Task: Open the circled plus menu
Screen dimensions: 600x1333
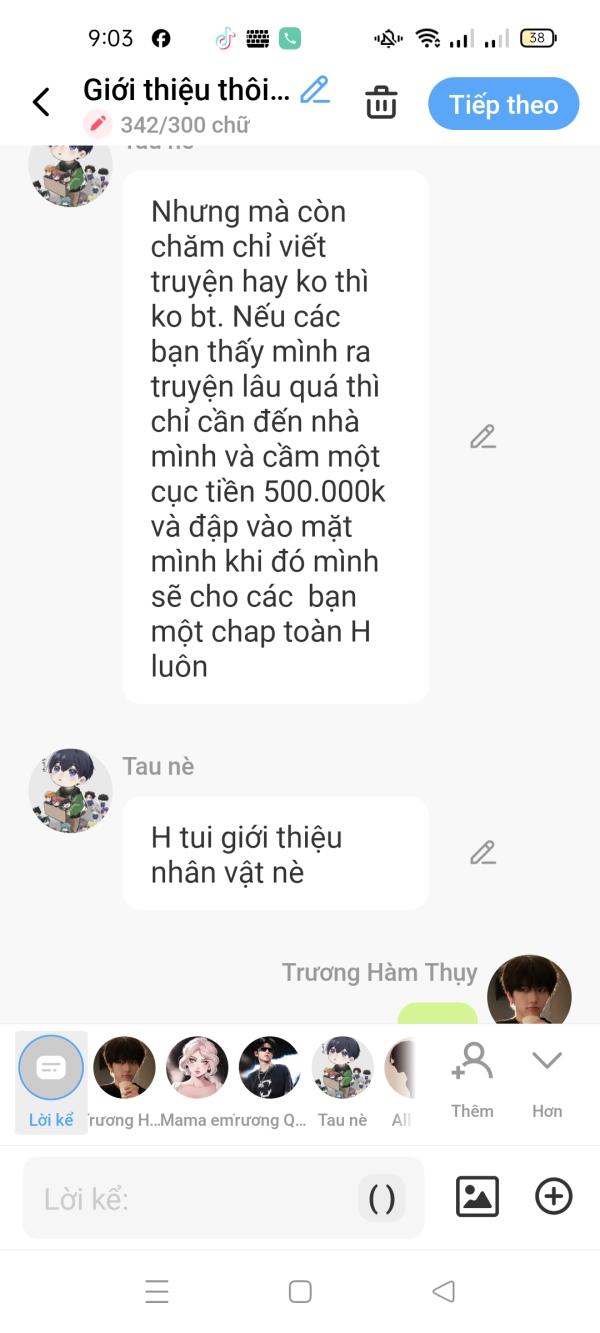Action: (554, 1197)
